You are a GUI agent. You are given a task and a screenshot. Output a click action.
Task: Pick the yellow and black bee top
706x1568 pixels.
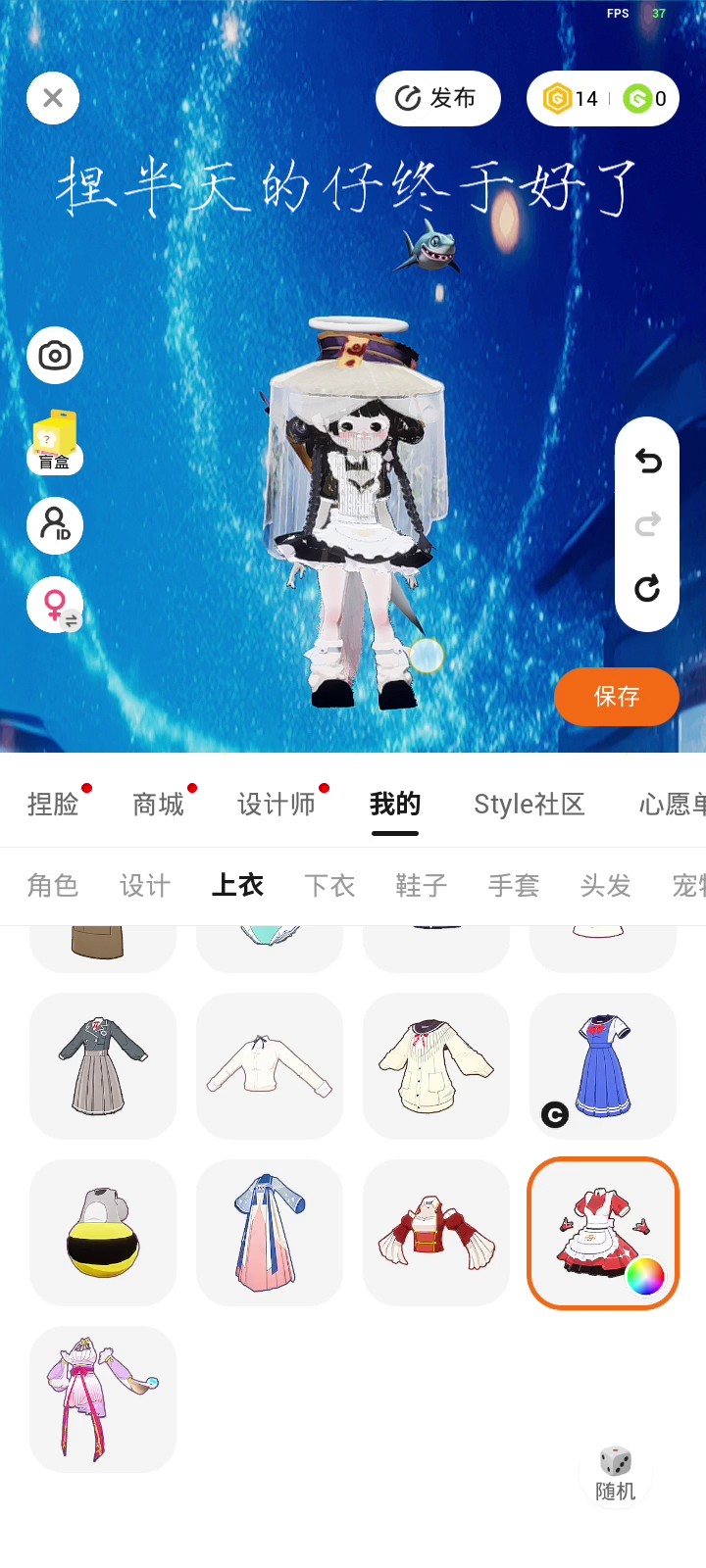pyautogui.click(x=103, y=1233)
